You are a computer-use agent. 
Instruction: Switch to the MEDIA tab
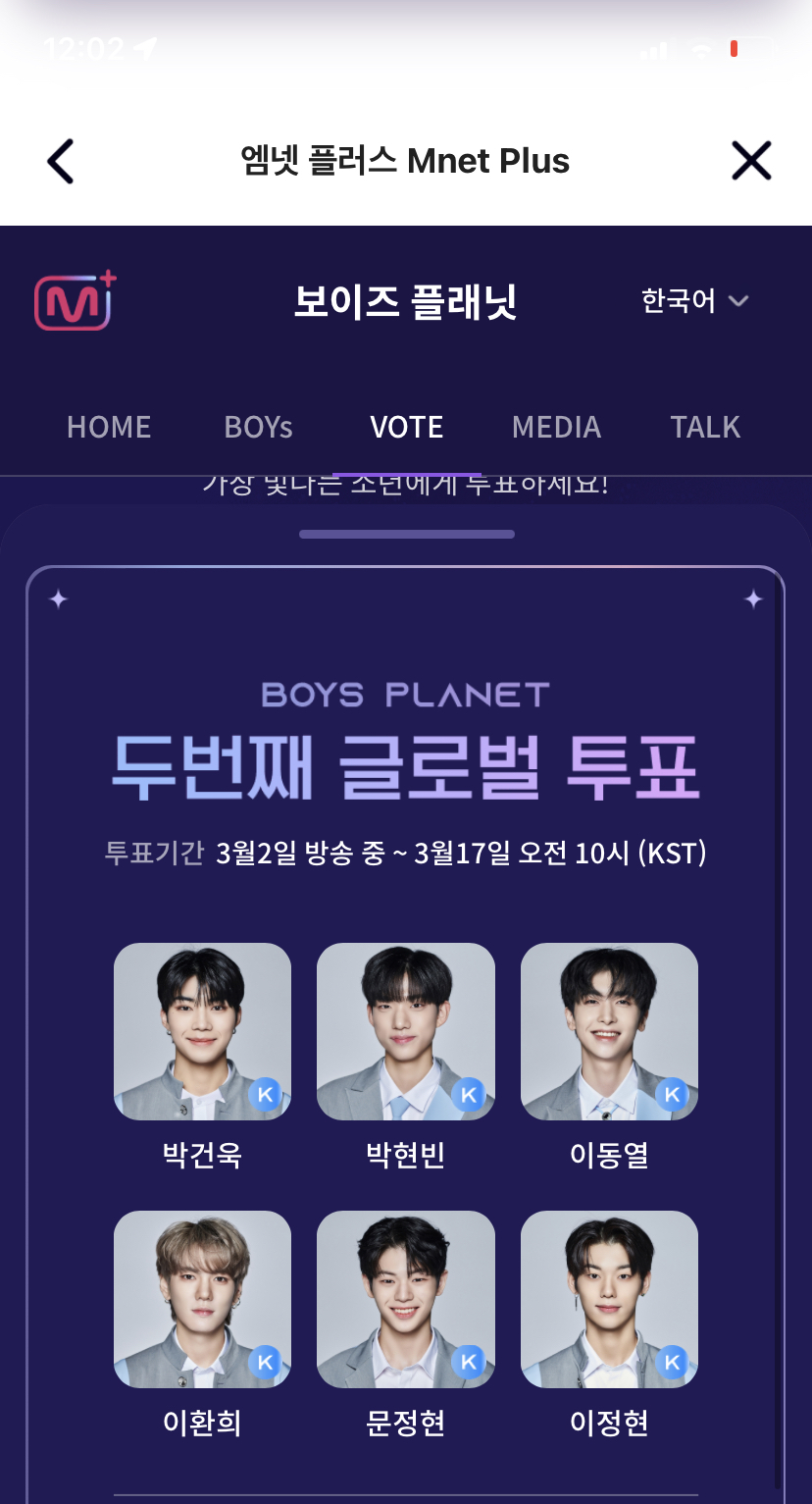(556, 427)
